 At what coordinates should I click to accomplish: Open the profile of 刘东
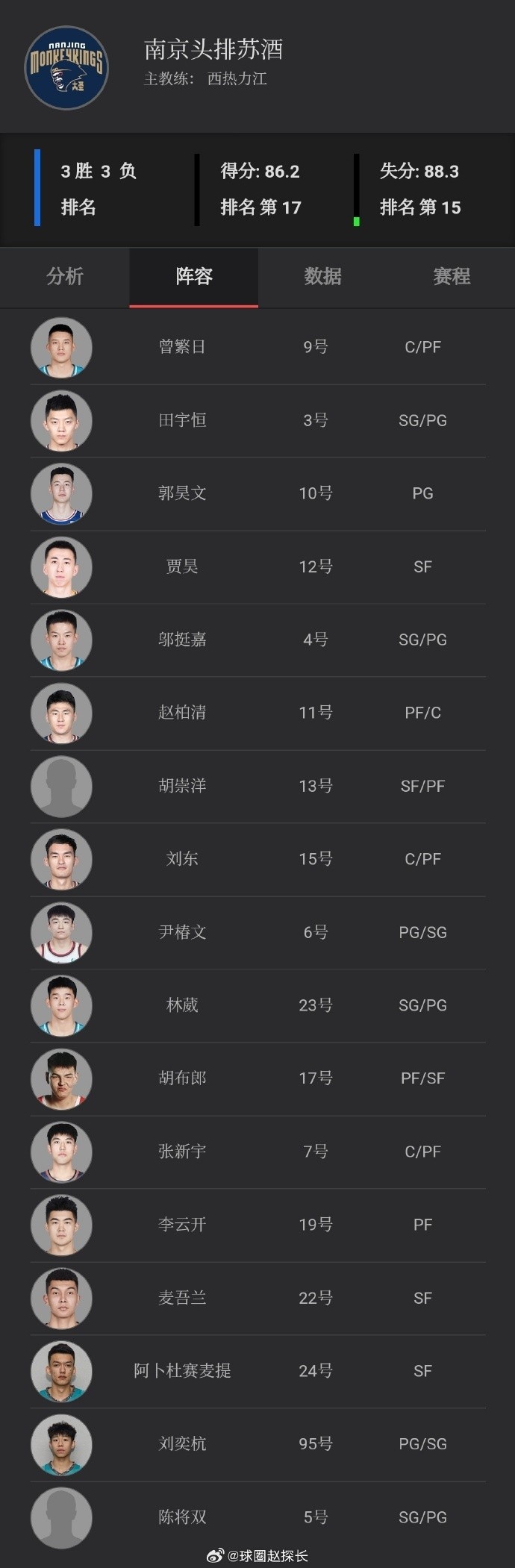[182, 859]
